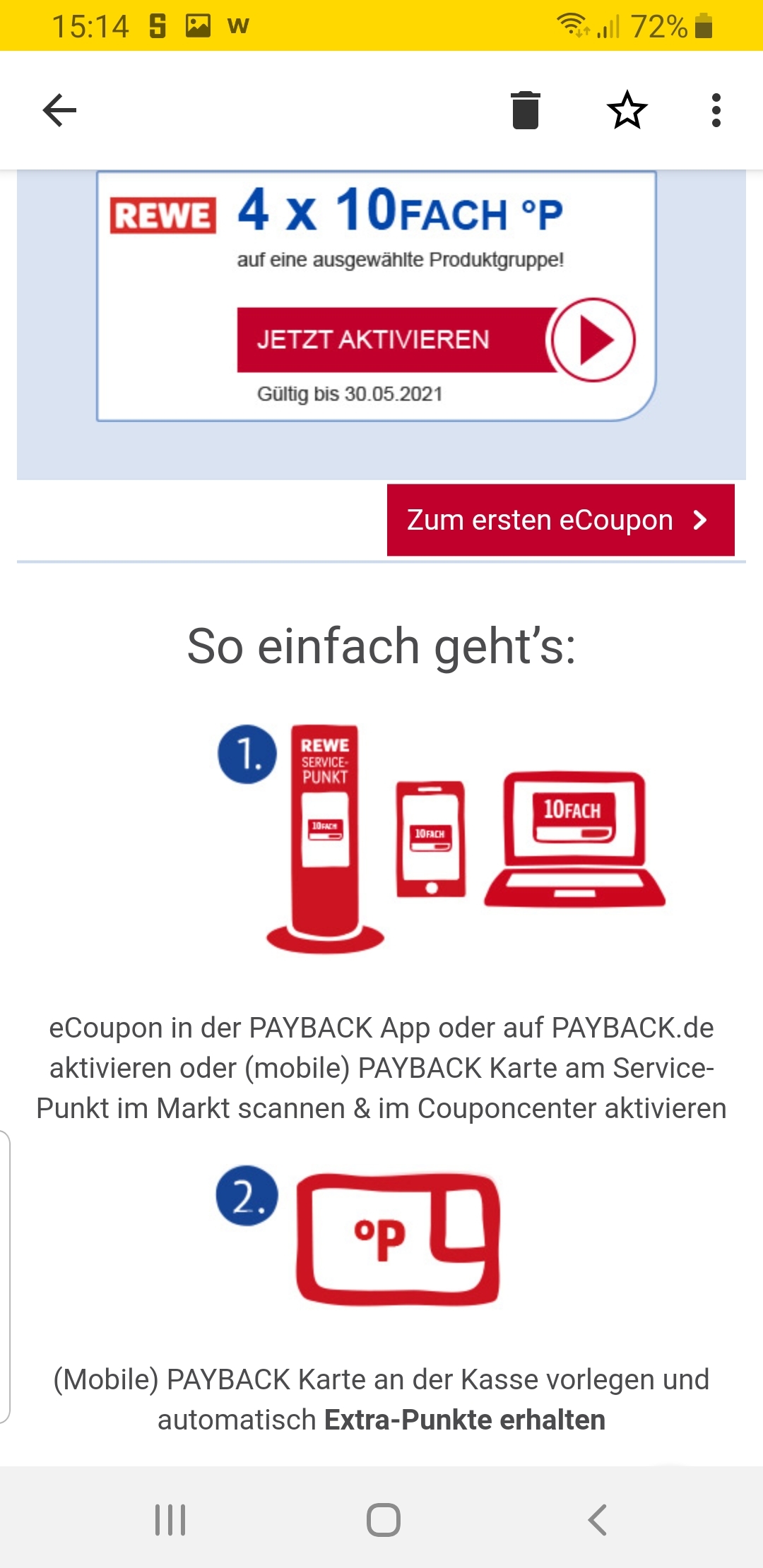
Task: Star this email
Action: [627, 110]
